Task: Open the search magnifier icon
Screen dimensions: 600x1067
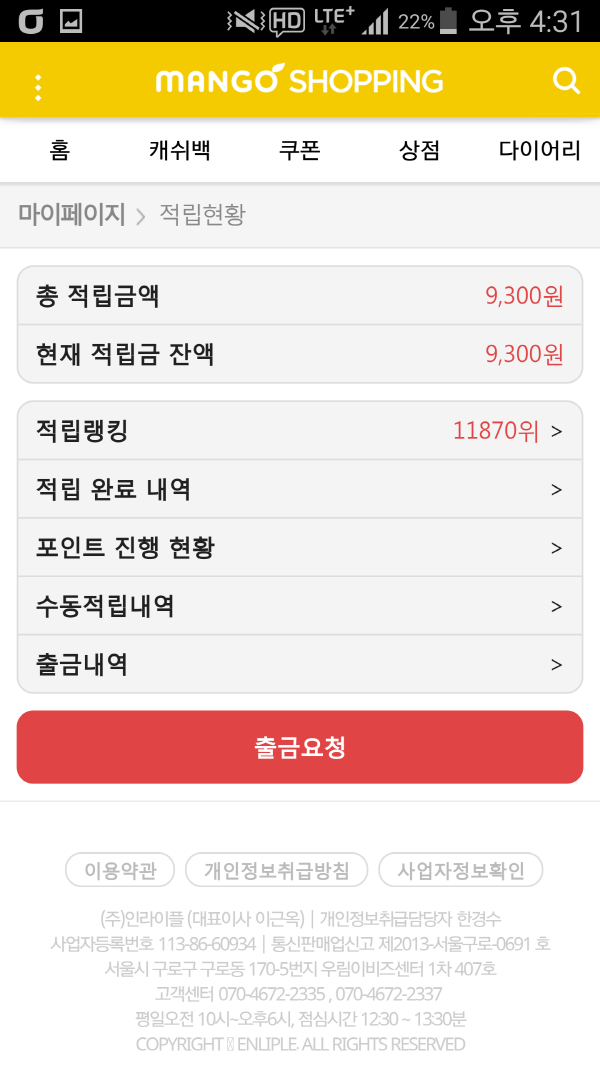Action: click(566, 80)
